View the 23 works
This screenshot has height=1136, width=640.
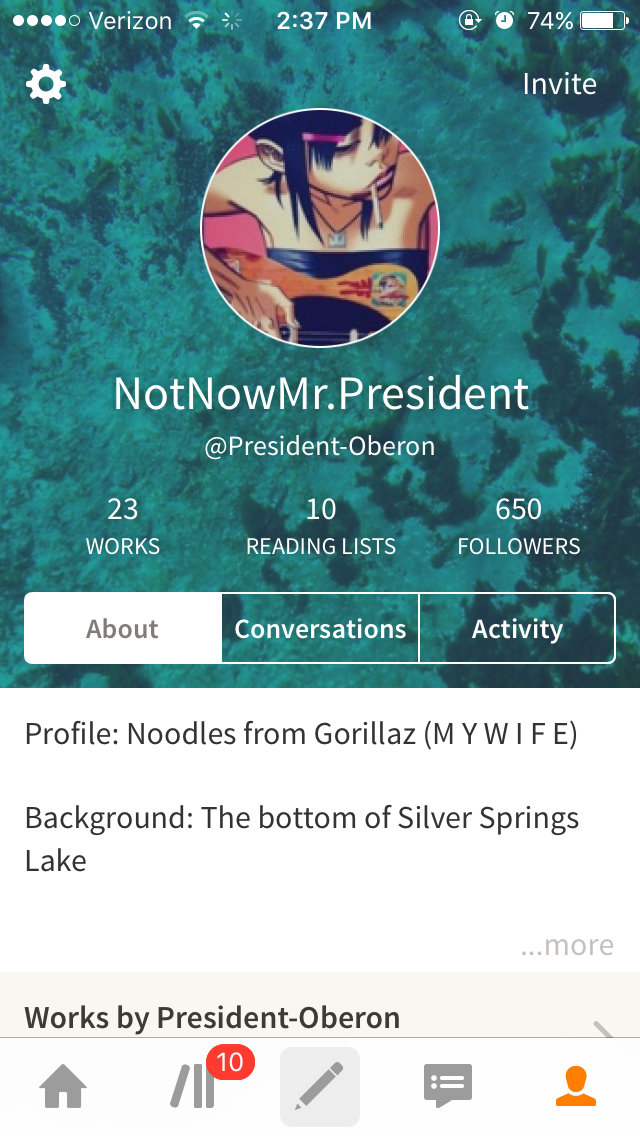click(122, 526)
